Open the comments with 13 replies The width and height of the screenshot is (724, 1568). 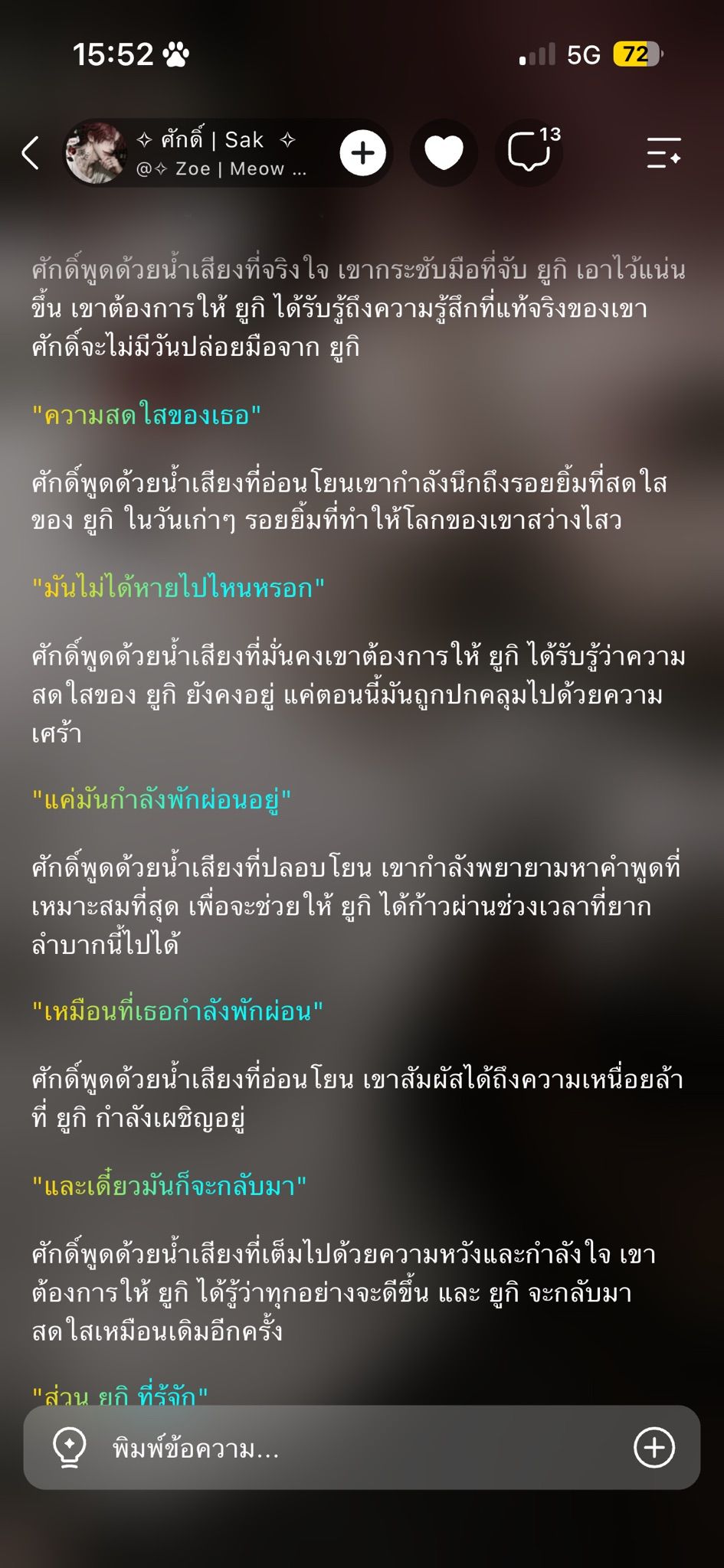point(531,150)
